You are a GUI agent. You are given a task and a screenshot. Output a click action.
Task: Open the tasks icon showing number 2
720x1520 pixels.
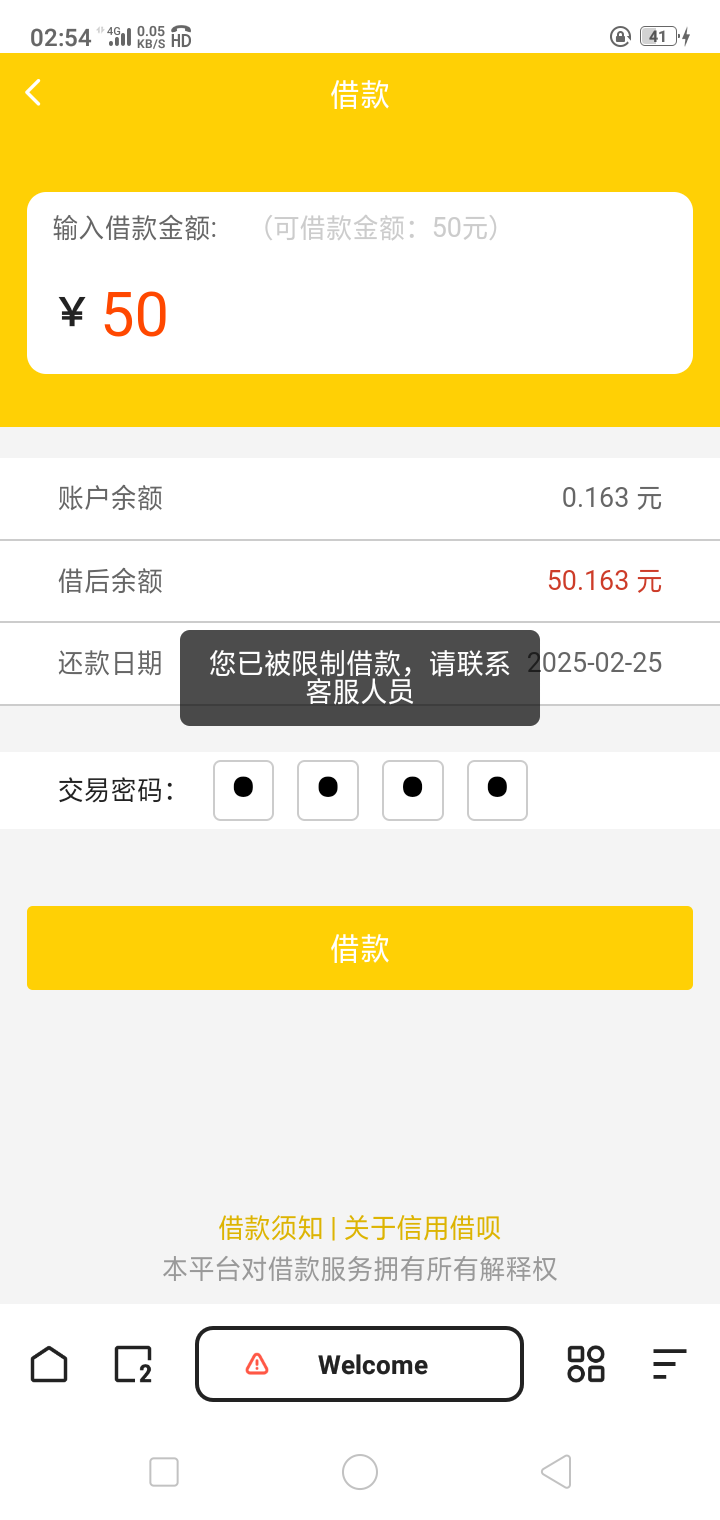[133, 1363]
